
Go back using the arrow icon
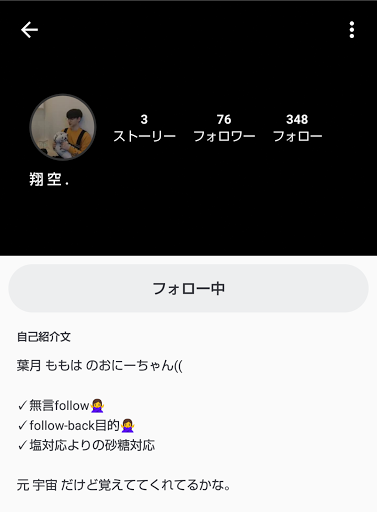point(29,30)
